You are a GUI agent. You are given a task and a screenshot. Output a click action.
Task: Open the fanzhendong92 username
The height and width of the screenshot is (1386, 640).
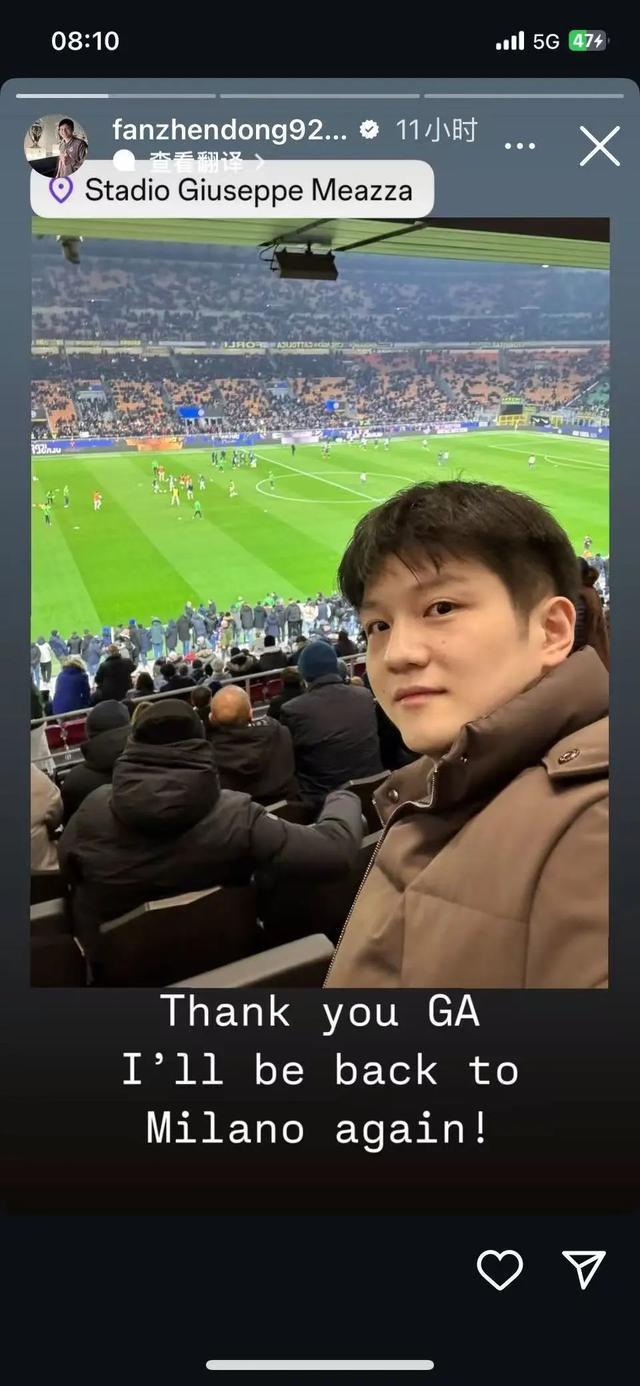tap(230, 129)
